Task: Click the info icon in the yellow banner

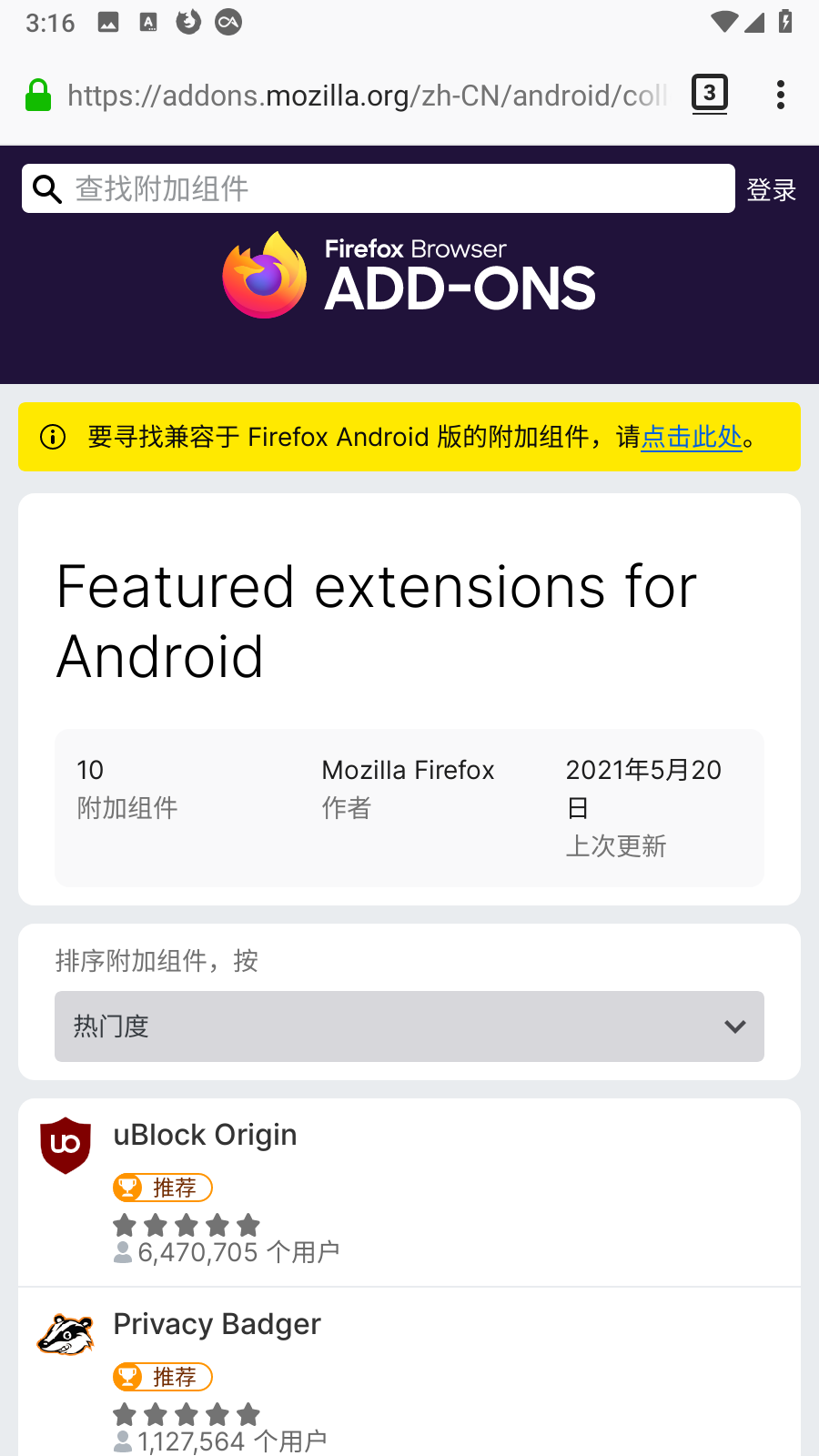Action: point(54,437)
